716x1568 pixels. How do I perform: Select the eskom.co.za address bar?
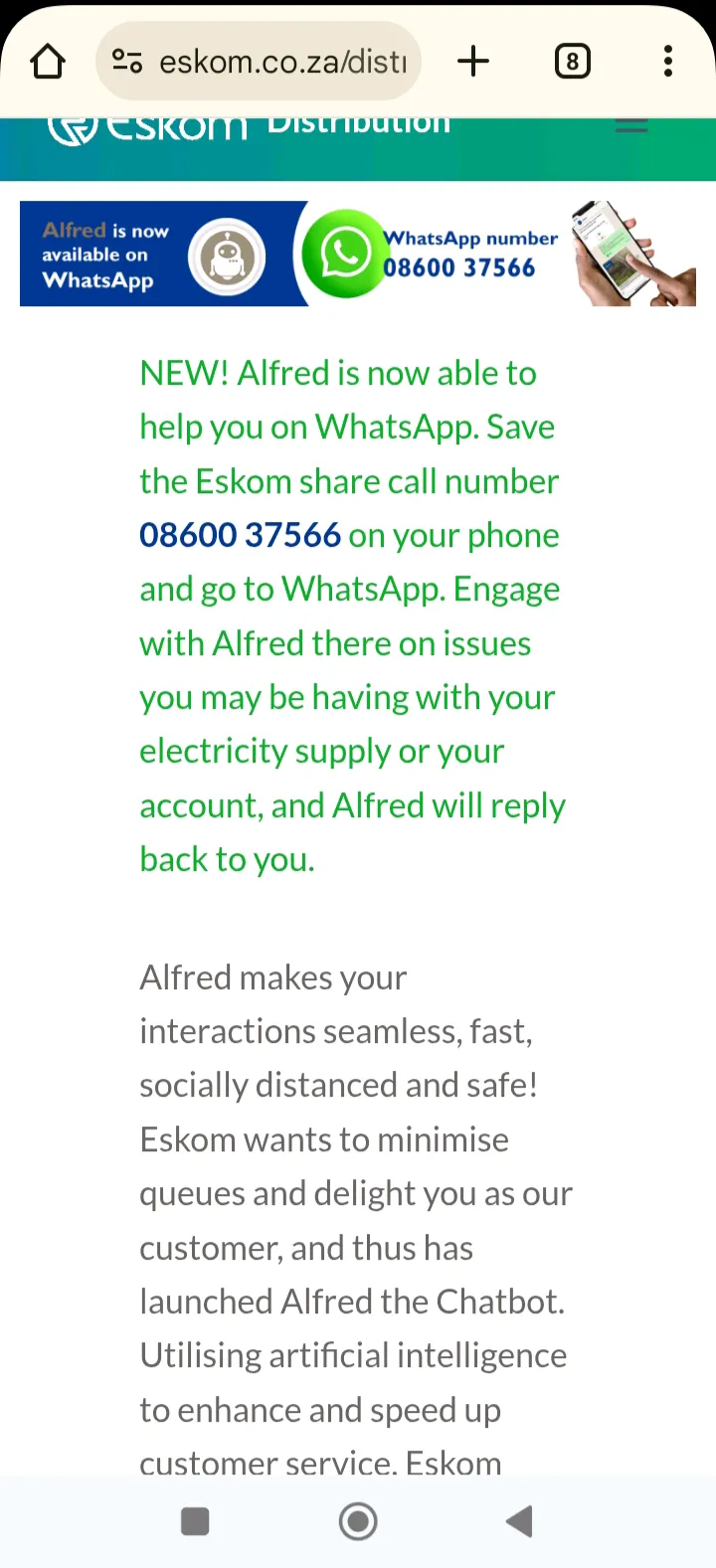coord(259,62)
